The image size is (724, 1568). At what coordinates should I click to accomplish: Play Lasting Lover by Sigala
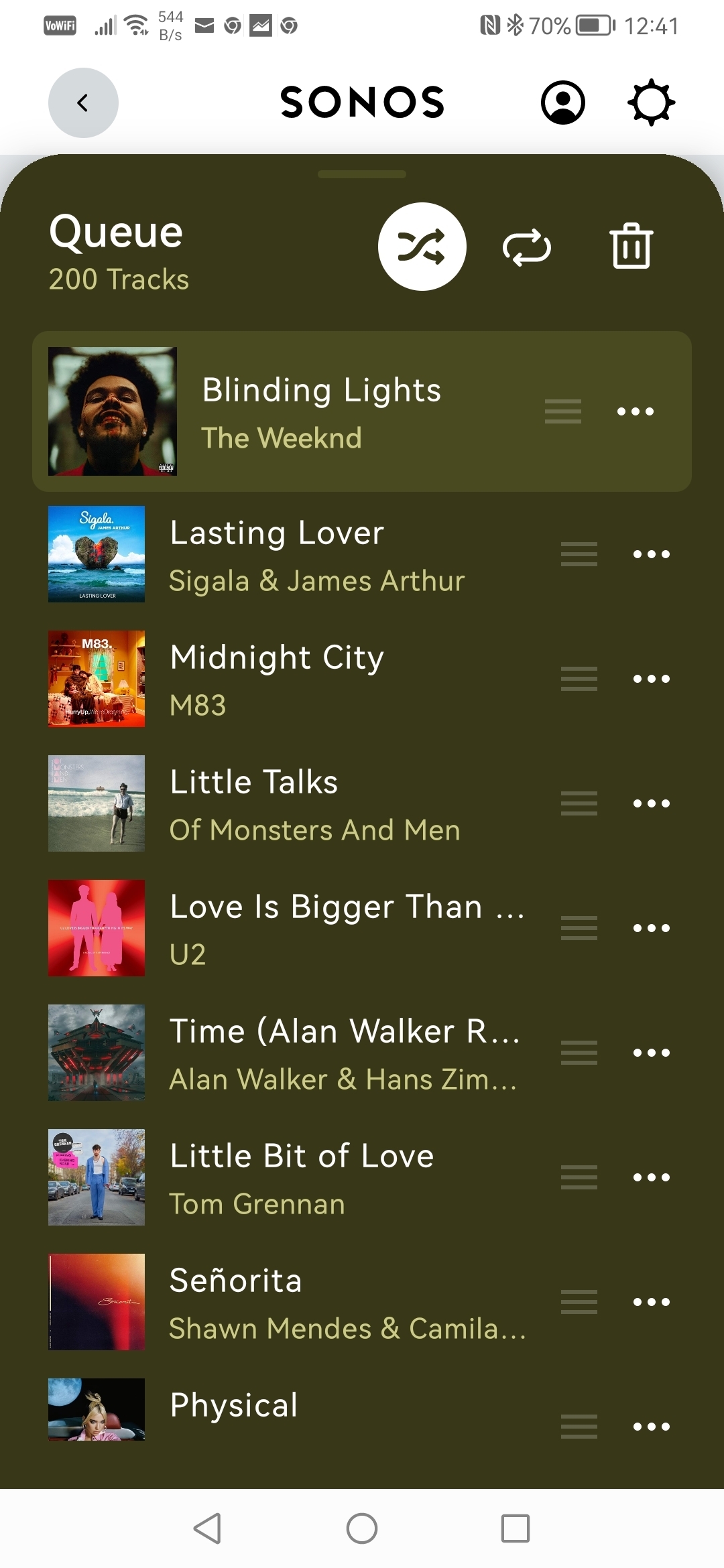pos(315,555)
